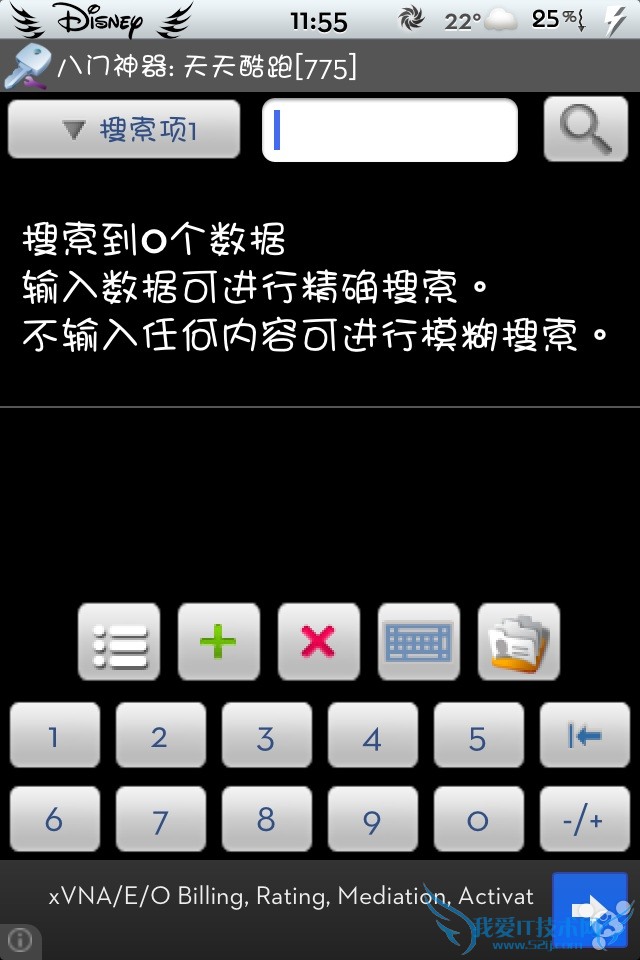
Task: Enter digit 4 on the keypad
Action: (372, 738)
